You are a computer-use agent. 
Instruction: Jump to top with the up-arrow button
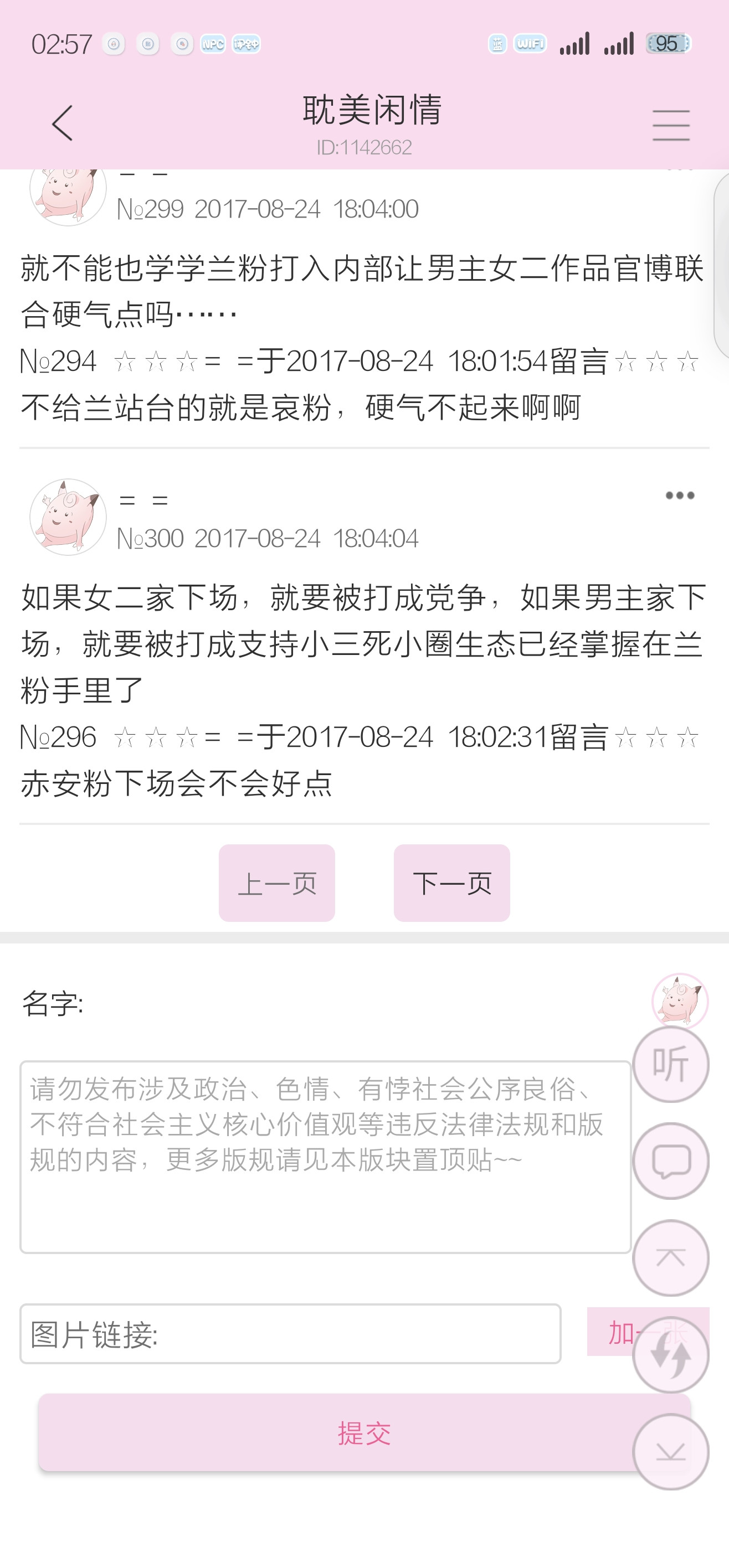(x=670, y=1258)
